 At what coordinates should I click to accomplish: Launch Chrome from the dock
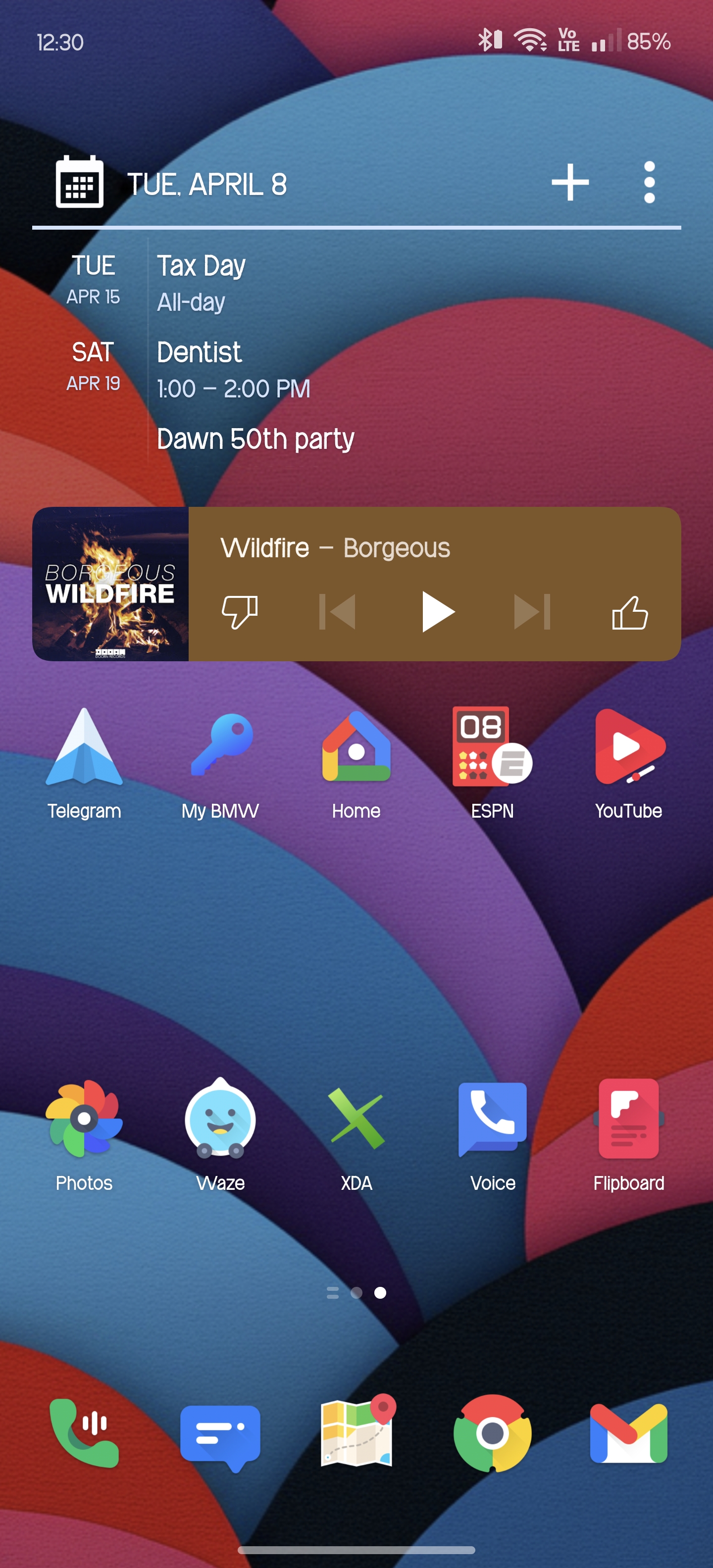click(492, 1433)
